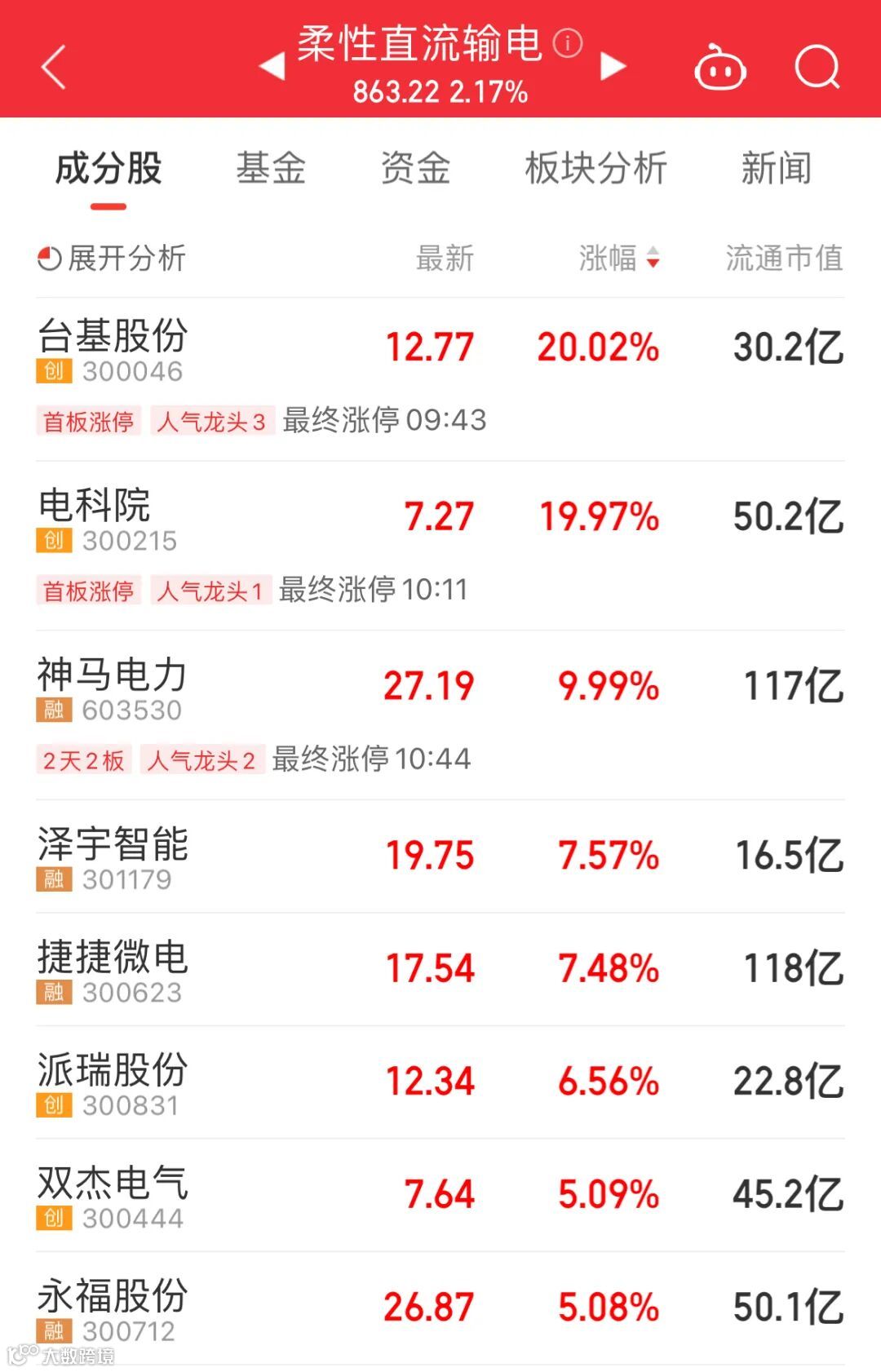View the 新闻 tab
This screenshot has height=1372, width=881.
coord(776,170)
